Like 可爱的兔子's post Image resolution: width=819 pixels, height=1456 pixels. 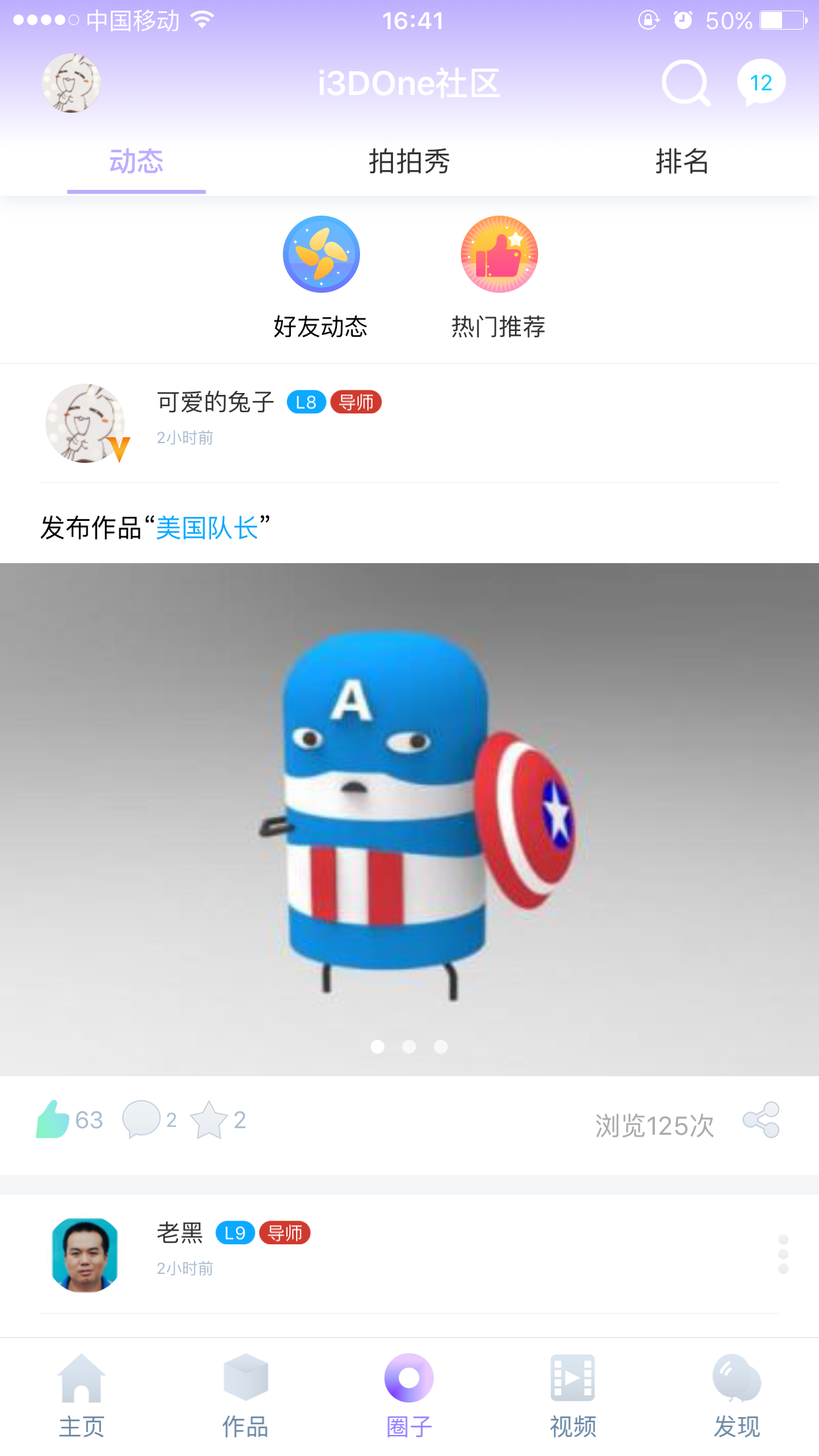53,1120
